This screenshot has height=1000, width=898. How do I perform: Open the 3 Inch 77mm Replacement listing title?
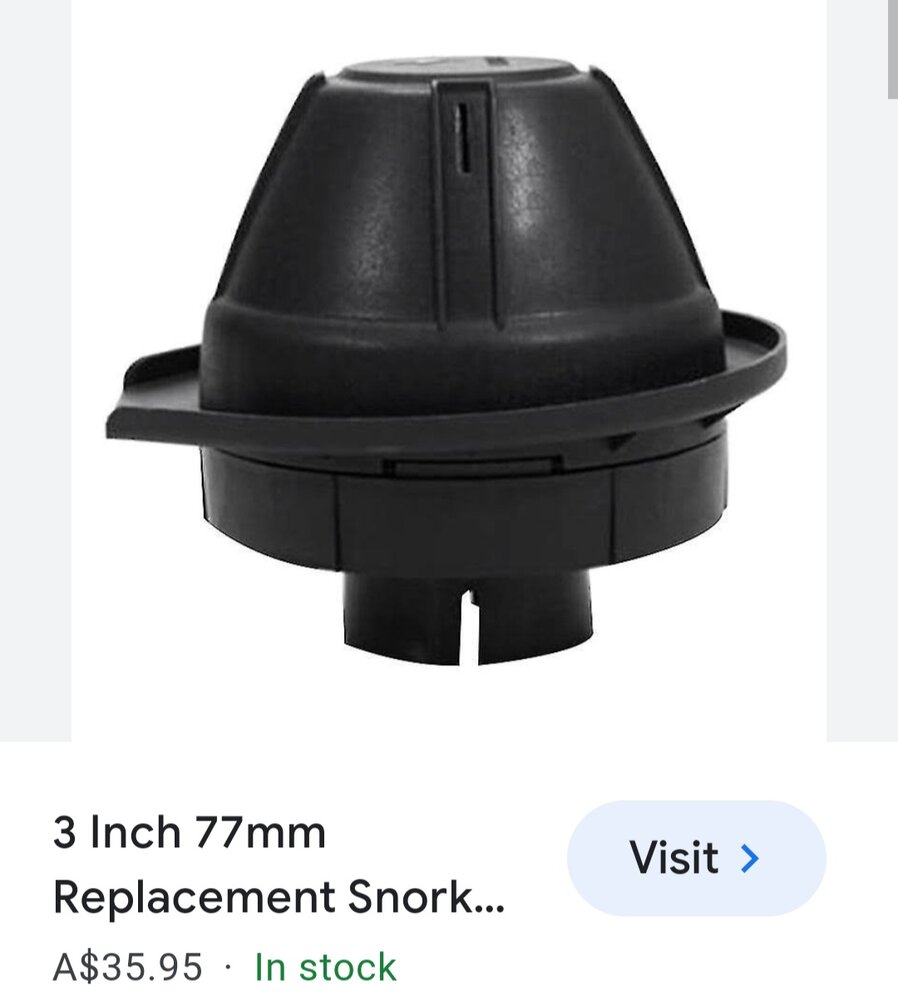click(278, 865)
